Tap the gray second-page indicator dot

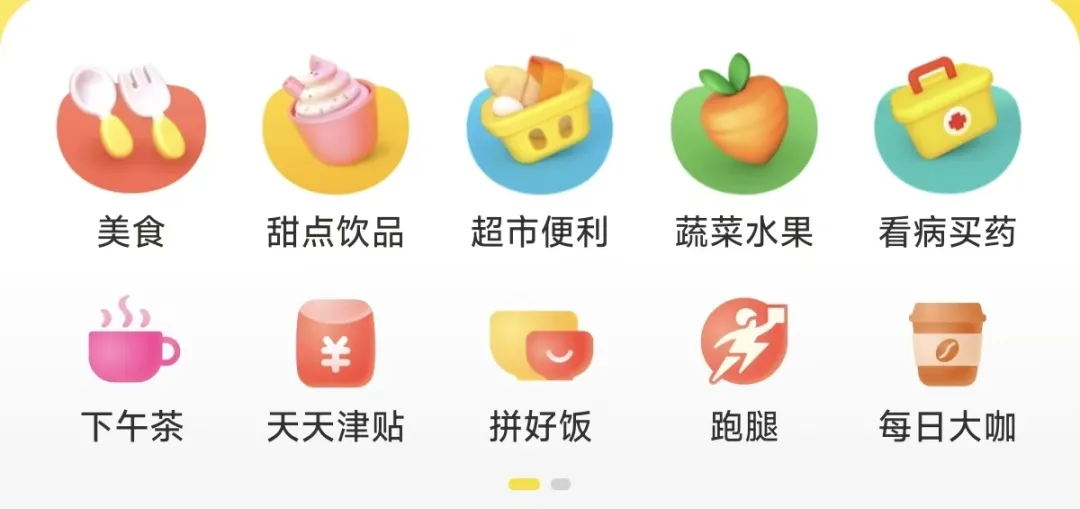tap(560, 484)
